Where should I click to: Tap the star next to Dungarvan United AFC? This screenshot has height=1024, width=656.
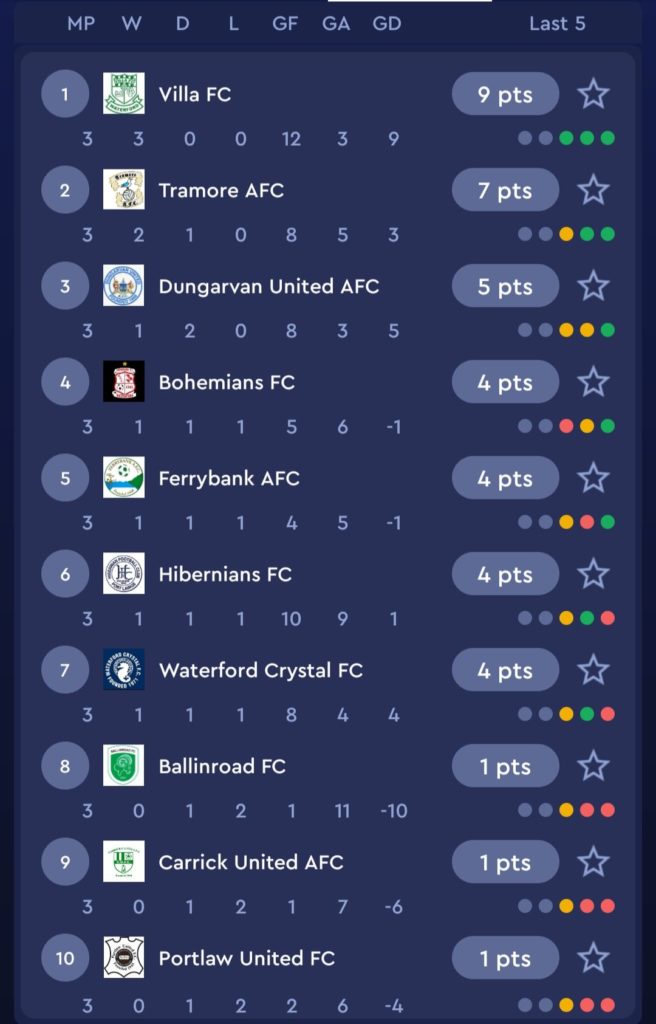(x=593, y=286)
